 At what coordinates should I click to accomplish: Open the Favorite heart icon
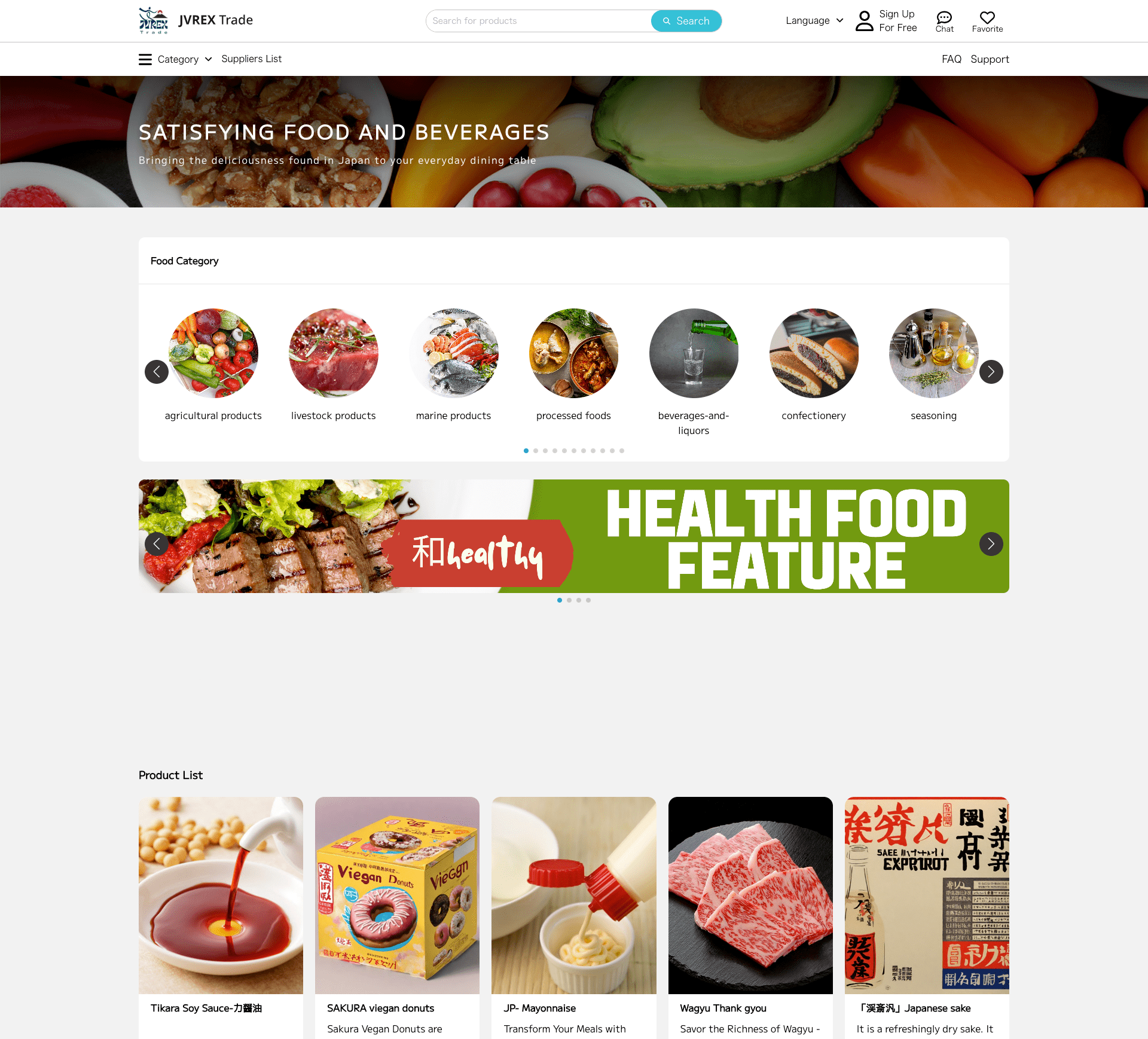click(987, 21)
